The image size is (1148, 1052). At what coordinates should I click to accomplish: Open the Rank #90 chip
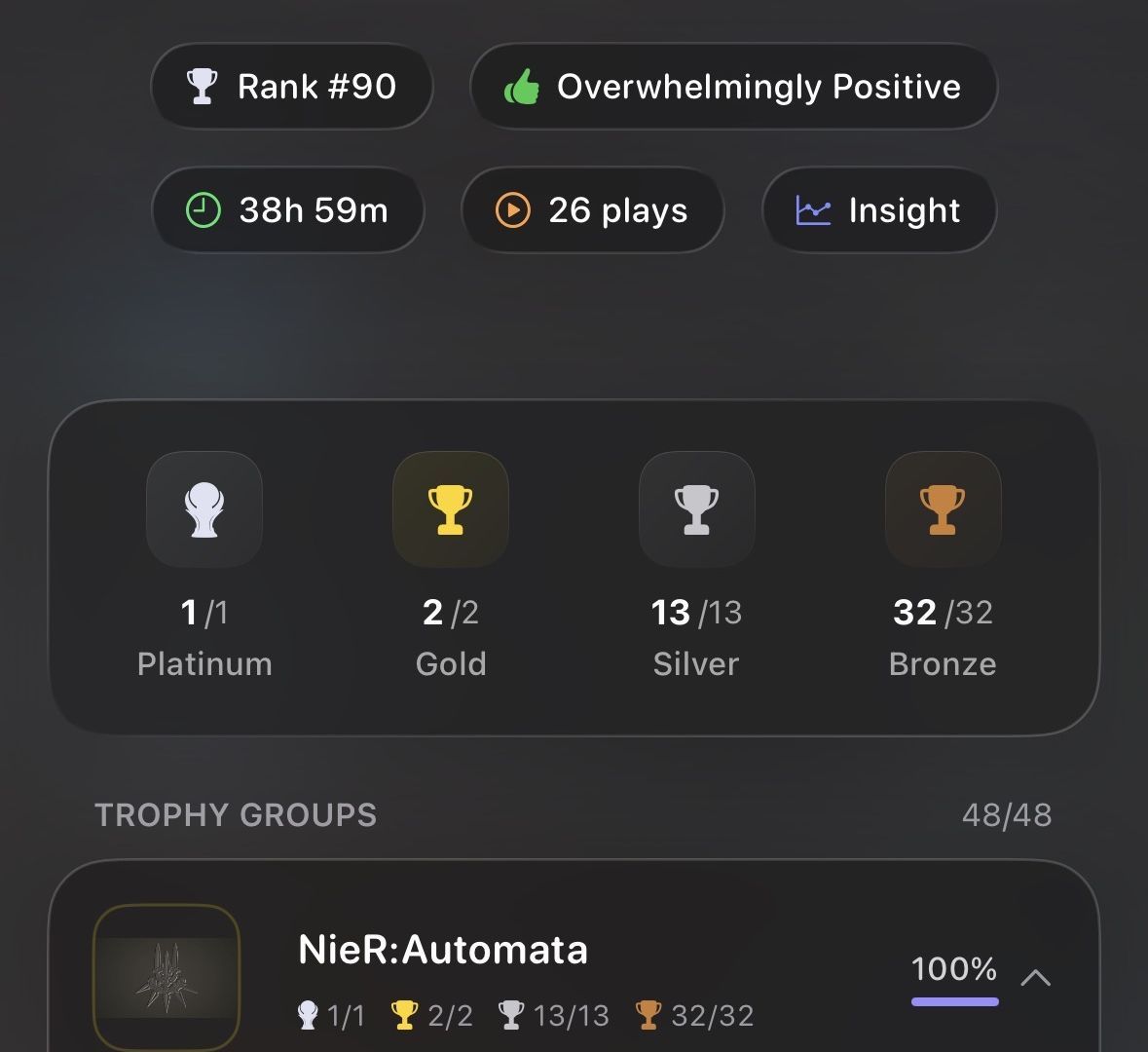pyautogui.click(x=291, y=87)
